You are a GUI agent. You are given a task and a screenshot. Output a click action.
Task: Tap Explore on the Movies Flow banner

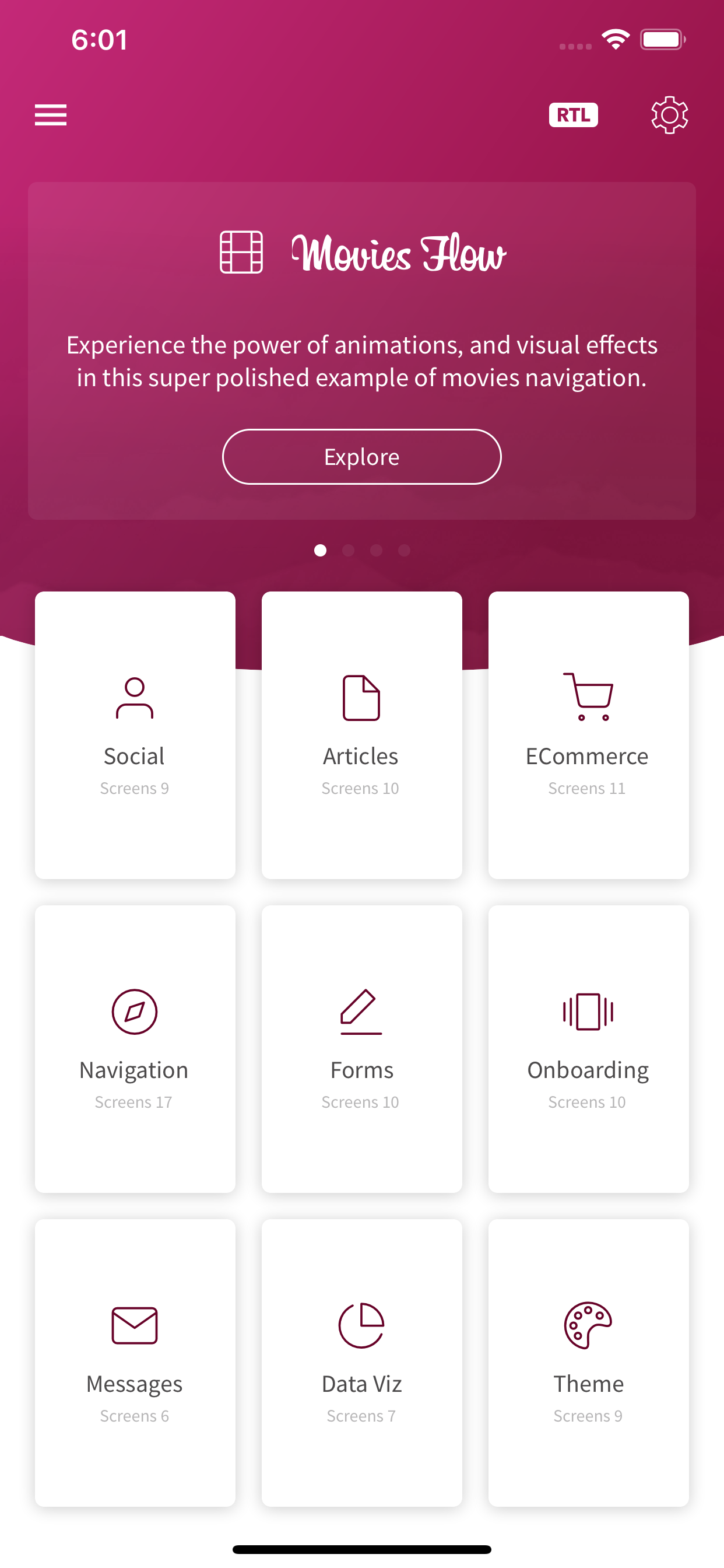click(361, 457)
